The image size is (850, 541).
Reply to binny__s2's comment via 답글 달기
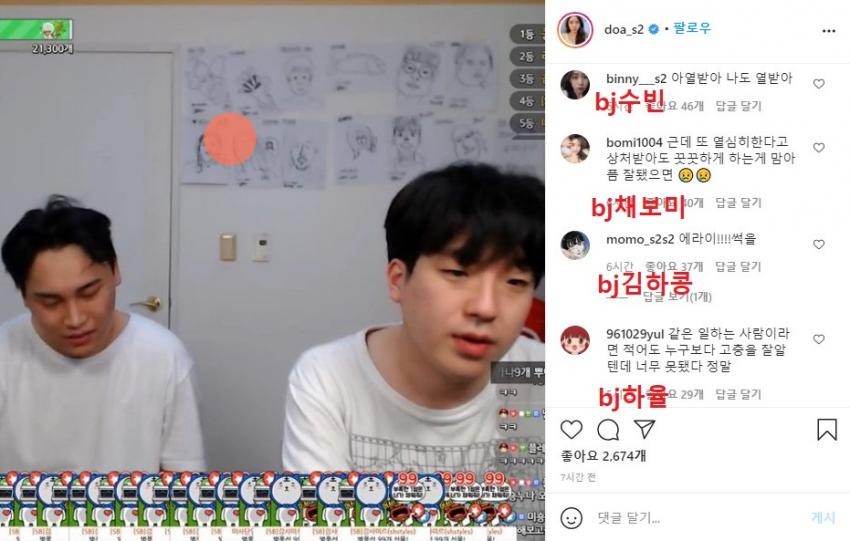pos(740,105)
